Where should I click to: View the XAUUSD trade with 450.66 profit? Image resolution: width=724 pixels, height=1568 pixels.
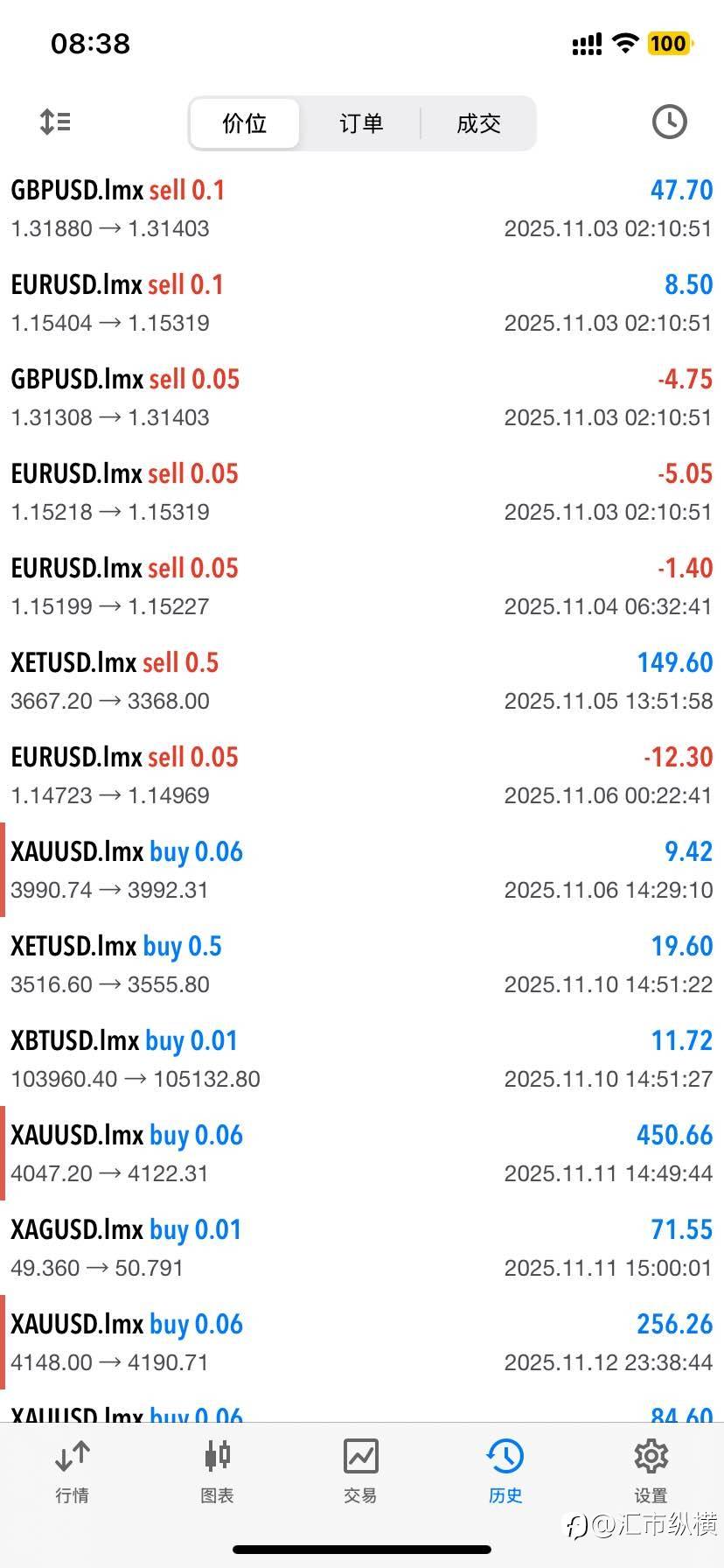[362, 1153]
